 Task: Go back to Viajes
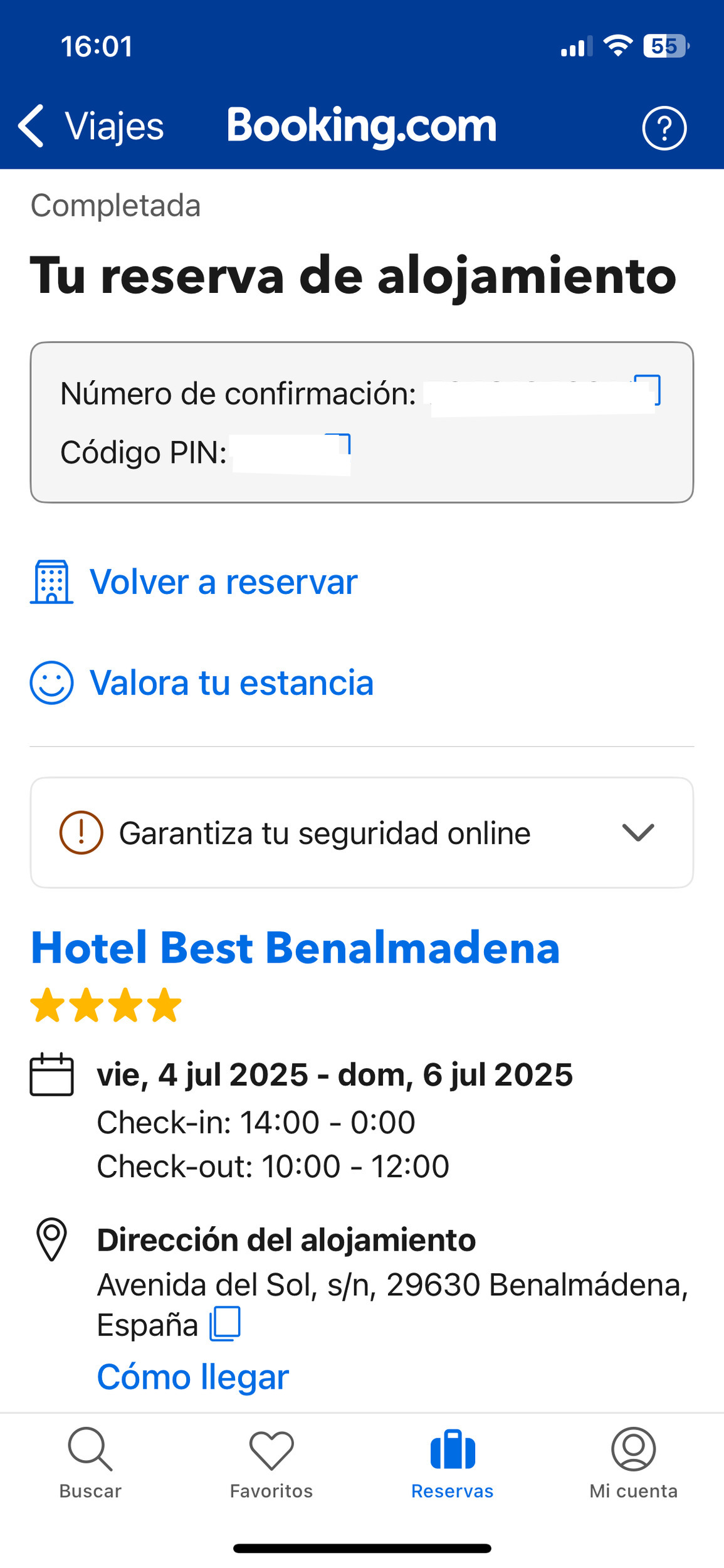pos(92,126)
